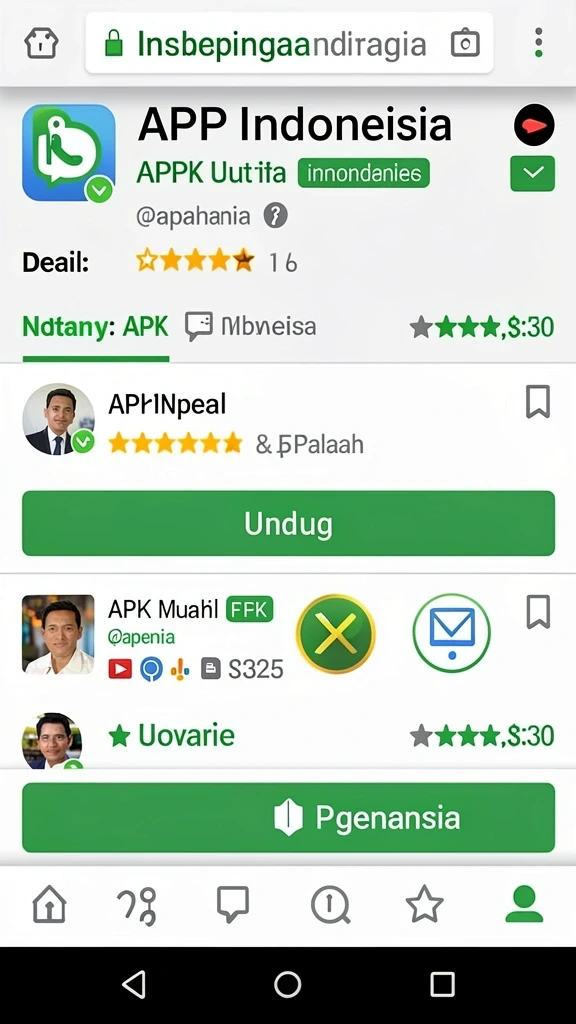This screenshot has width=576, height=1024.
Task: Switch to the Ndtany: APK tab
Action: tap(95, 326)
